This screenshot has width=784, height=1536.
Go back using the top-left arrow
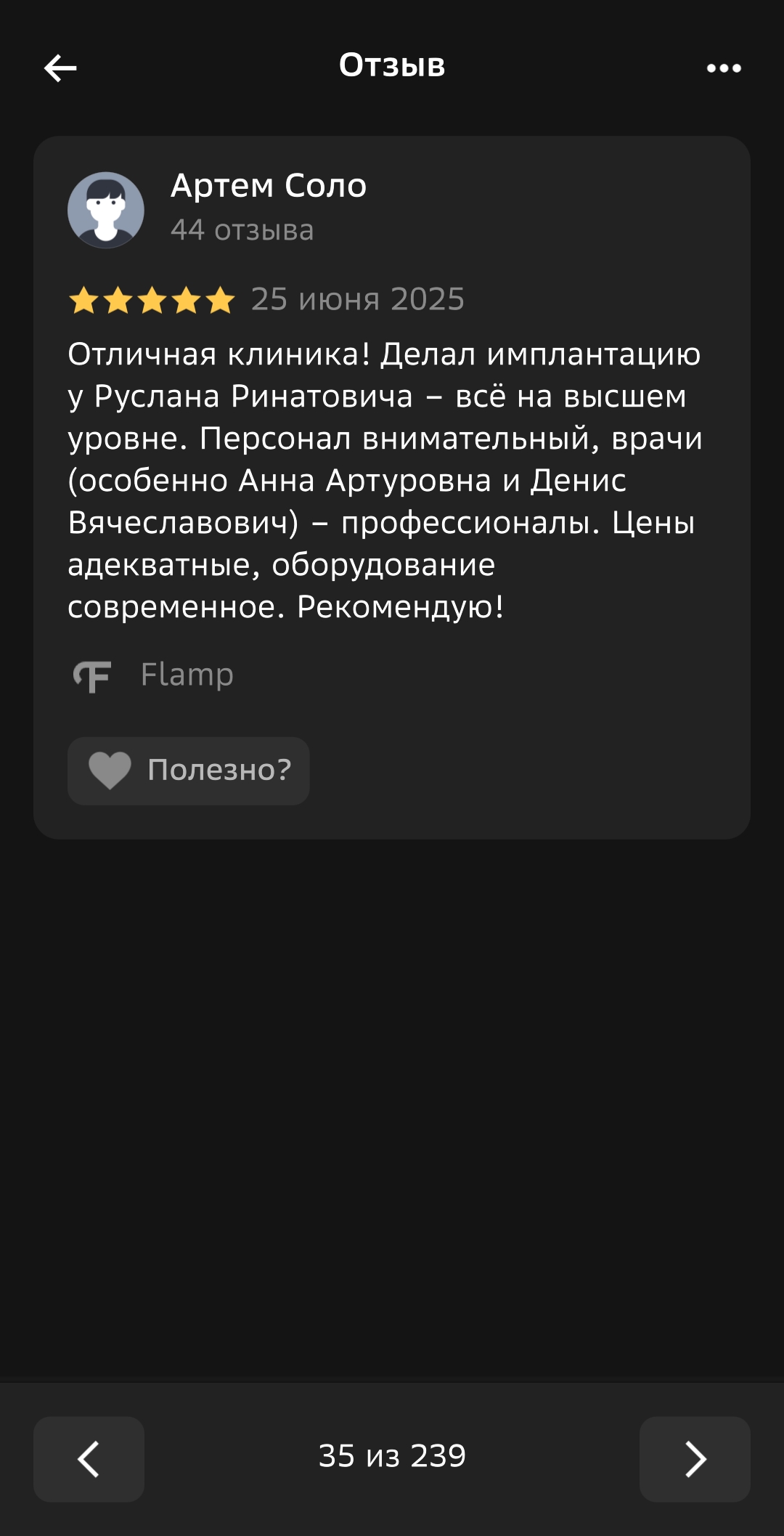pos(60,68)
